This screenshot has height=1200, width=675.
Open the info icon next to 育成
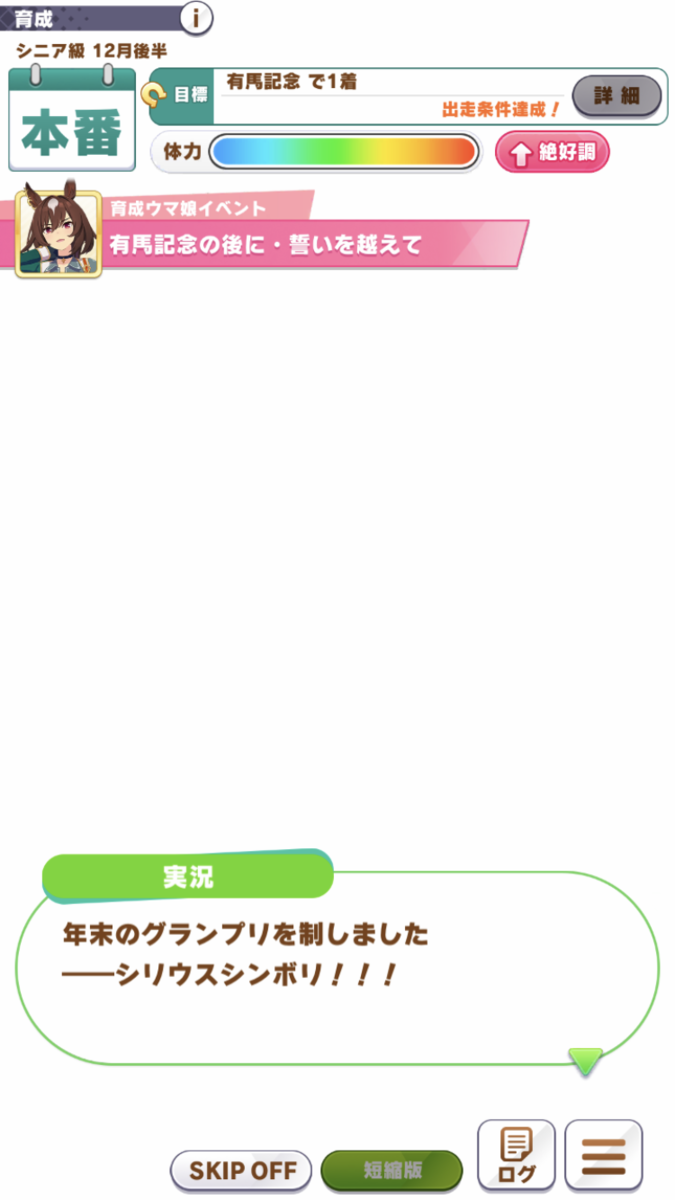[x=197, y=17]
